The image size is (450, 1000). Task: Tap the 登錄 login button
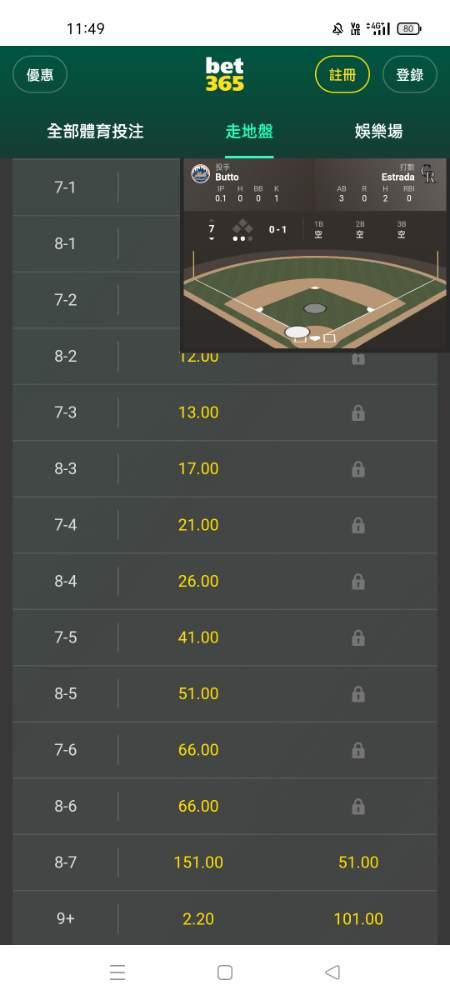tap(409, 75)
